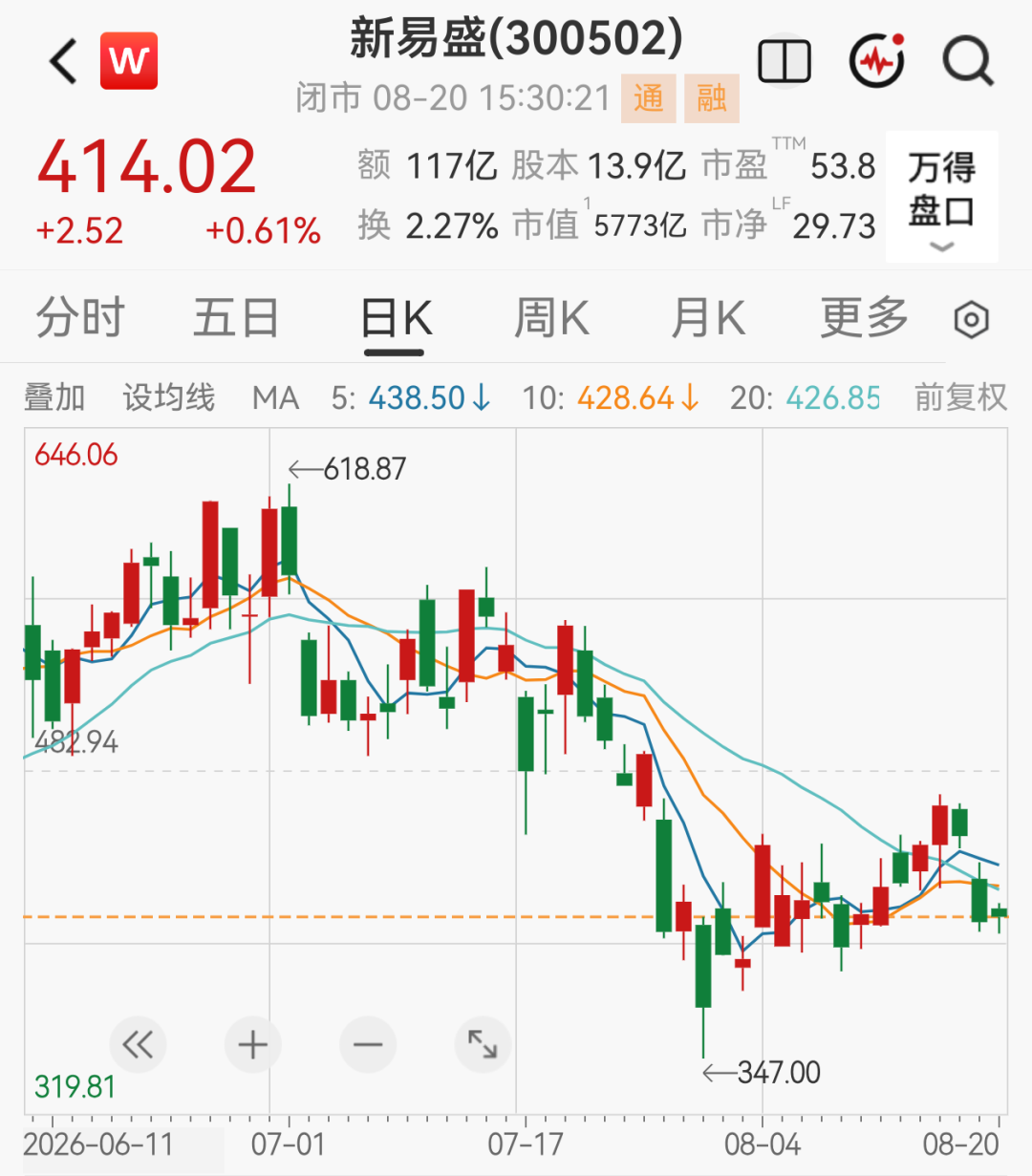Open the split-screen layout icon
Image resolution: width=1032 pixels, height=1176 pixels.
tap(784, 62)
